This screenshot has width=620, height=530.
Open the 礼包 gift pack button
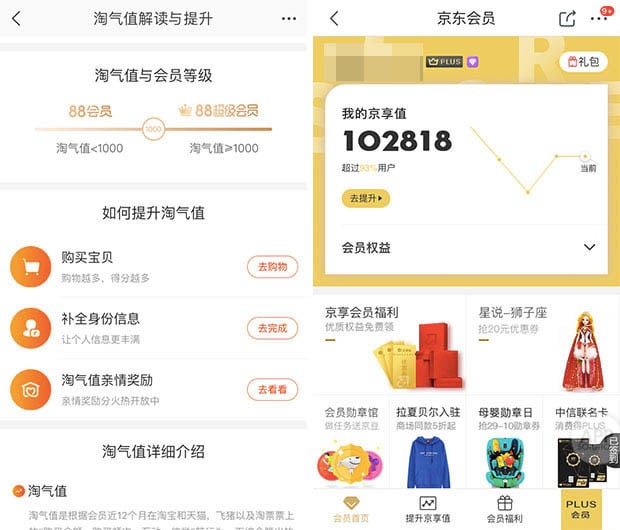pyautogui.click(x=583, y=62)
